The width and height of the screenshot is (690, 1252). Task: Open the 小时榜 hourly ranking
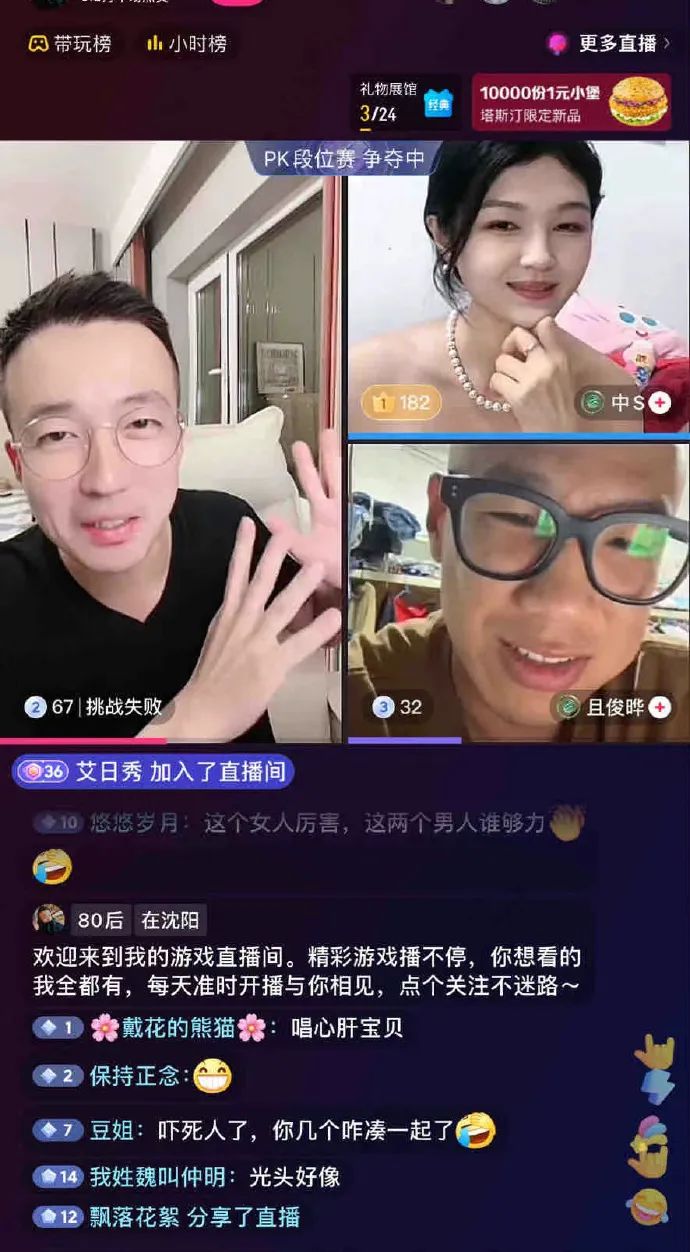tap(187, 44)
